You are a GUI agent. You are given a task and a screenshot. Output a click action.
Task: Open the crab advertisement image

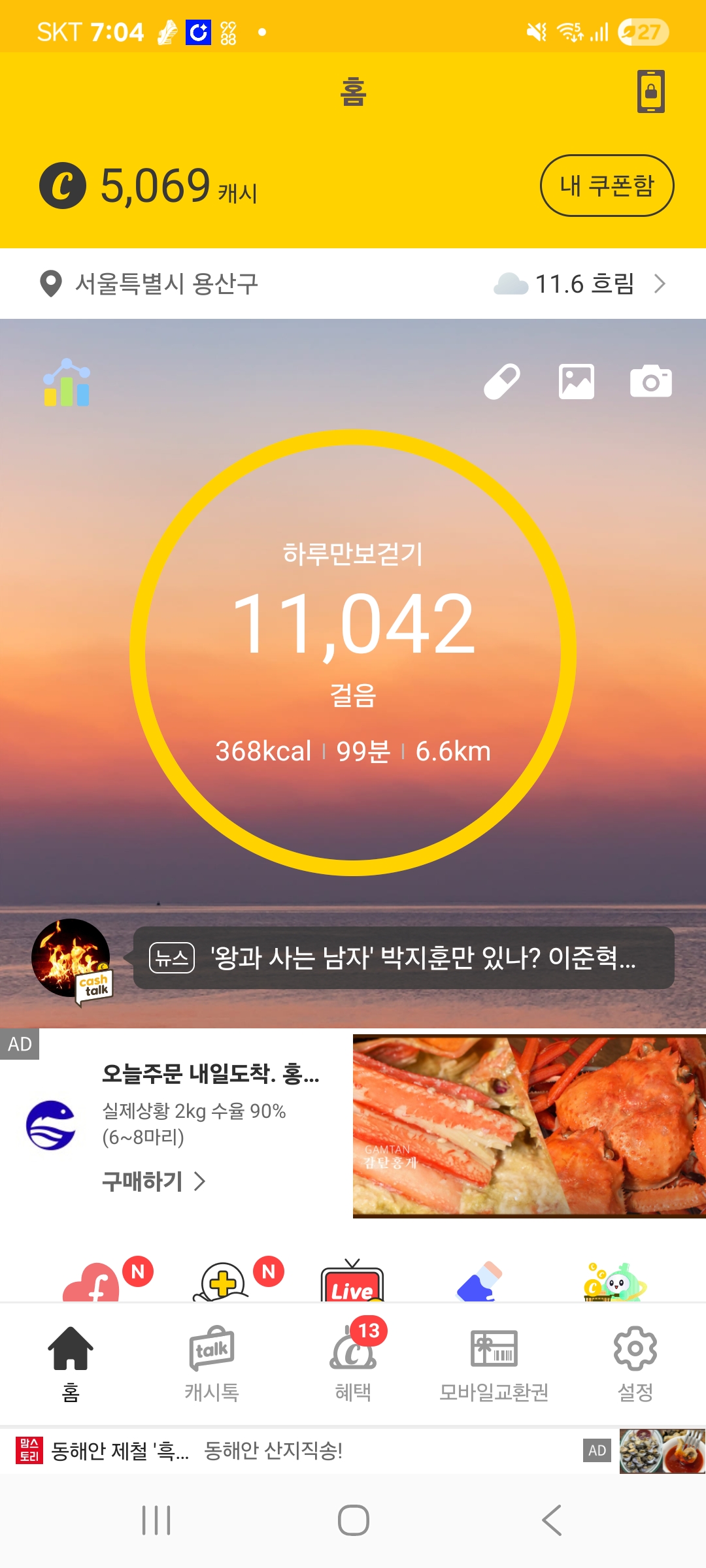(529, 1126)
